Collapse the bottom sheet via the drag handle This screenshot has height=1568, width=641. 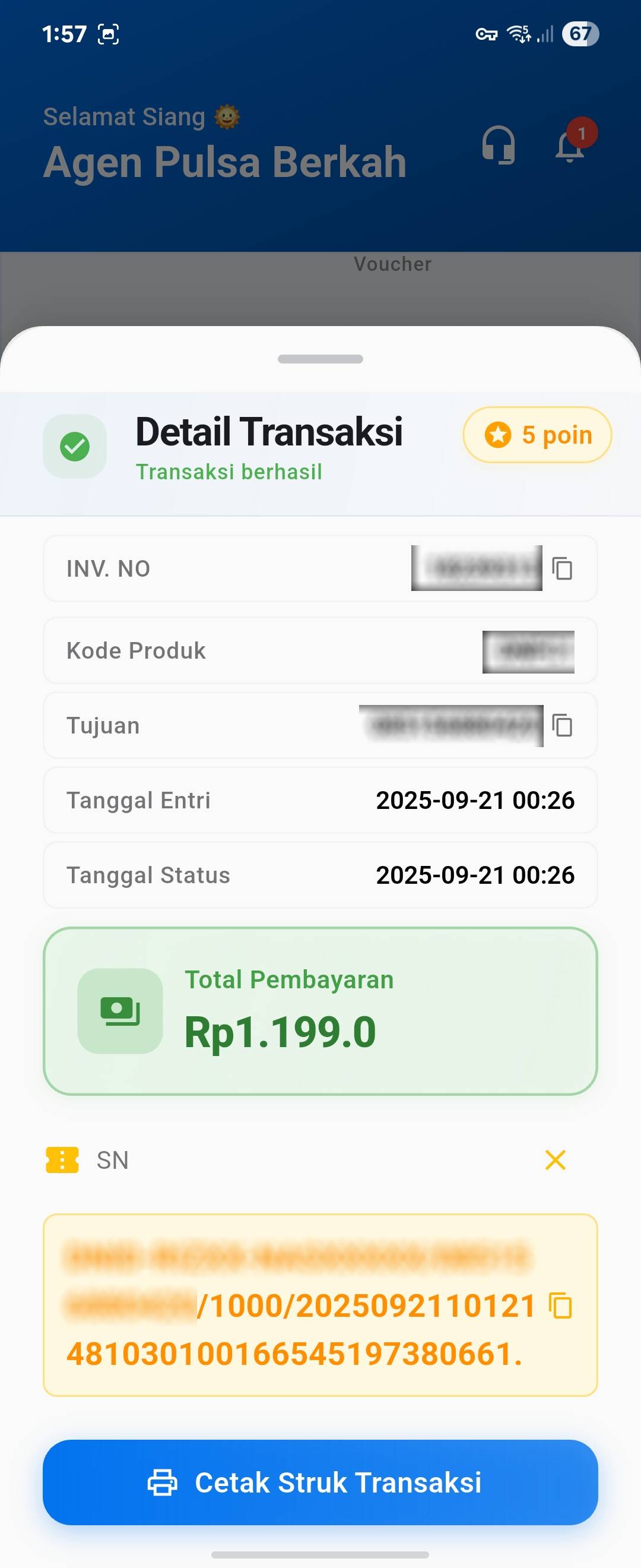point(320,359)
